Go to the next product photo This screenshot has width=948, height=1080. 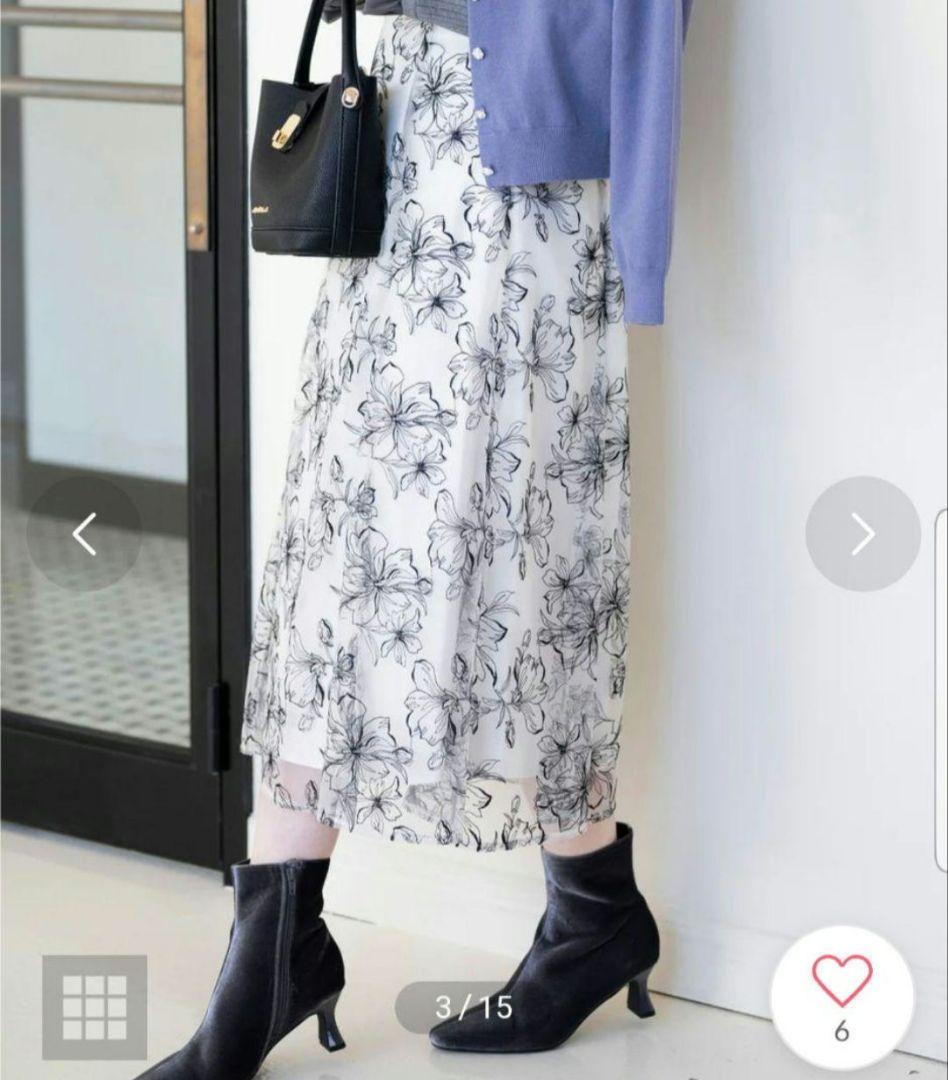coord(862,534)
